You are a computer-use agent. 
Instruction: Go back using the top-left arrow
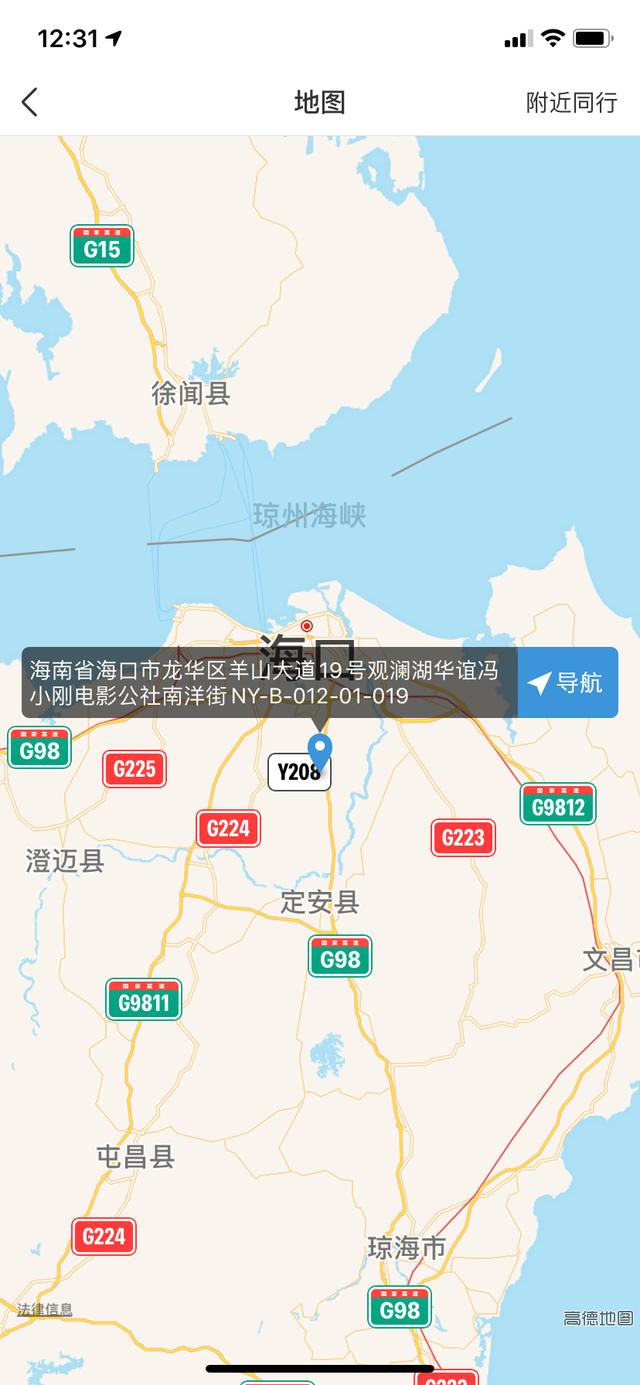(30, 102)
